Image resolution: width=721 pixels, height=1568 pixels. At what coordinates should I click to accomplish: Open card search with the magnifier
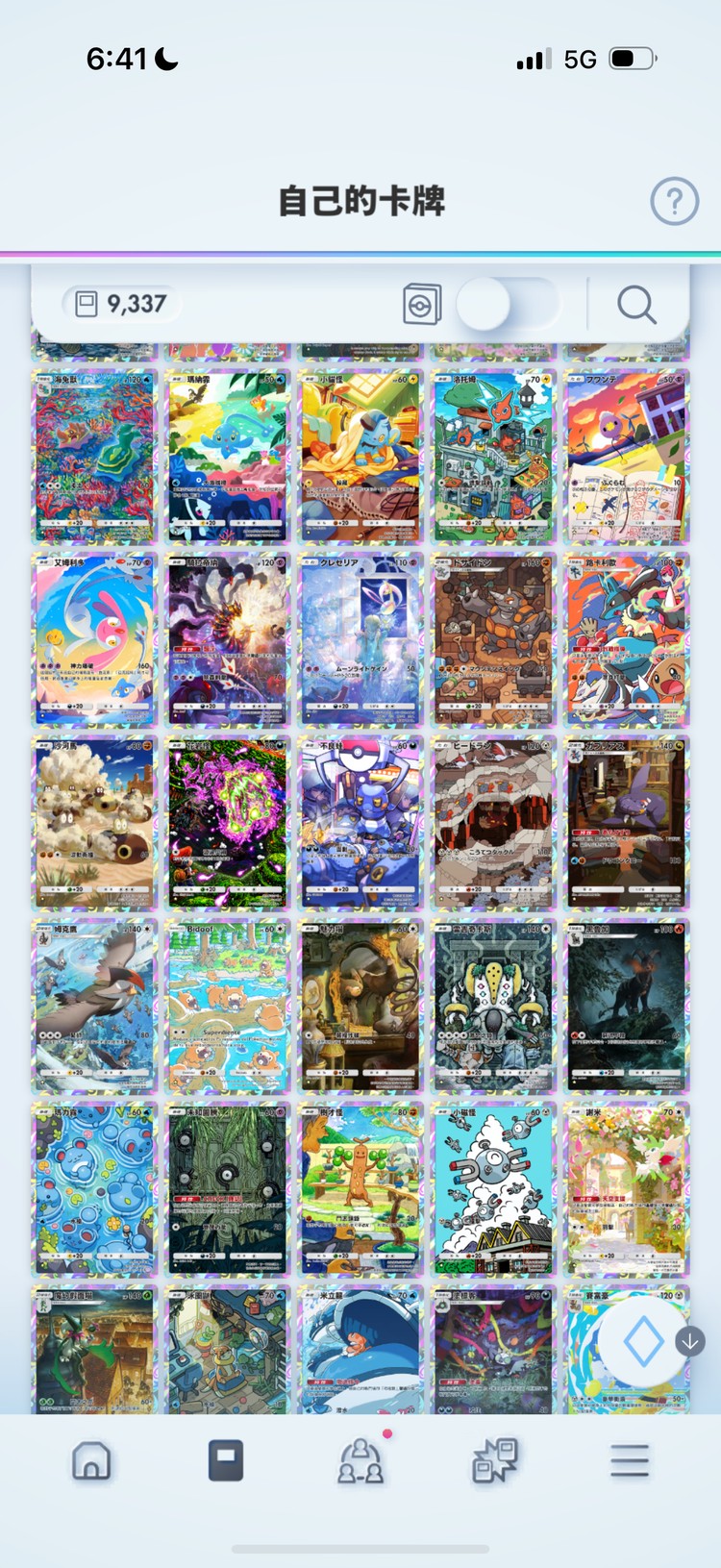point(635,305)
